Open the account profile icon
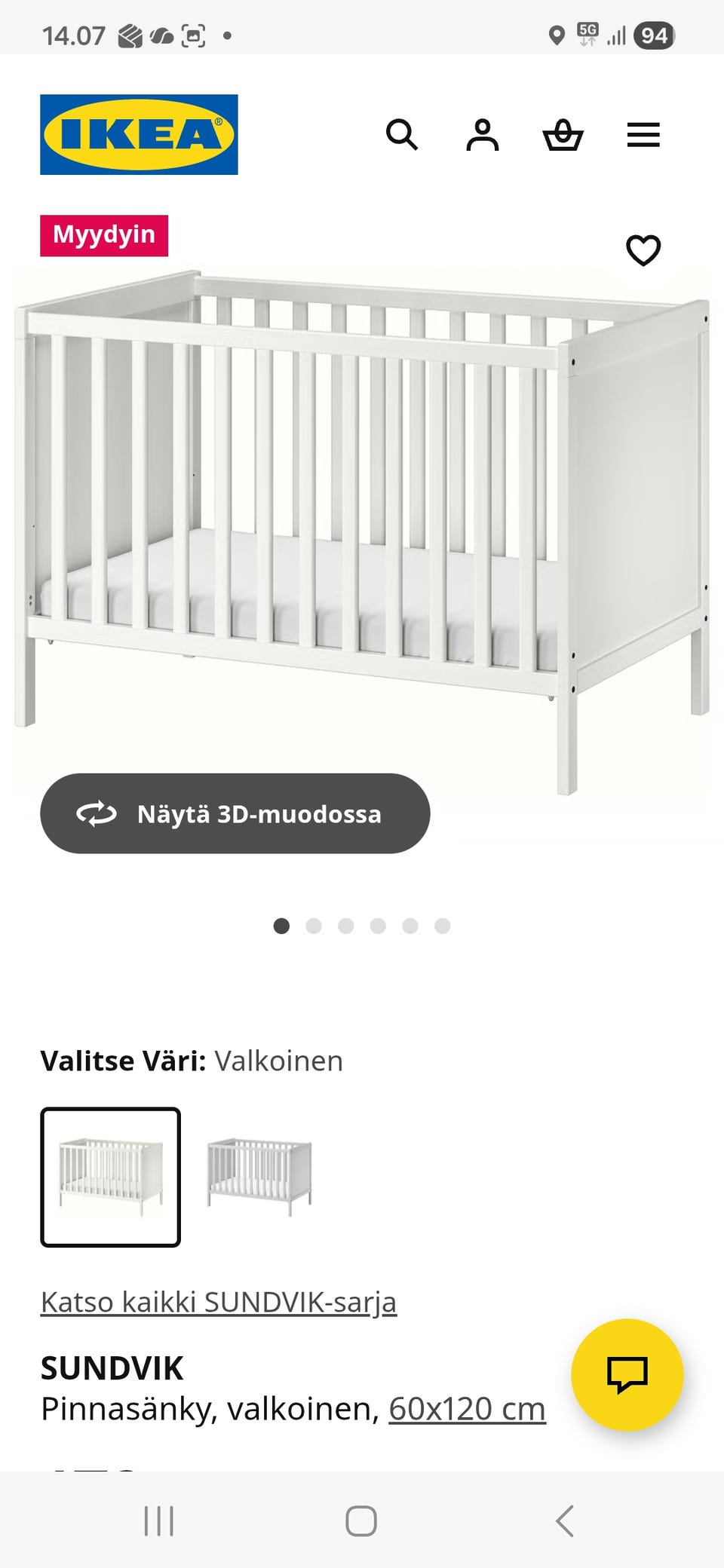 [x=483, y=136]
